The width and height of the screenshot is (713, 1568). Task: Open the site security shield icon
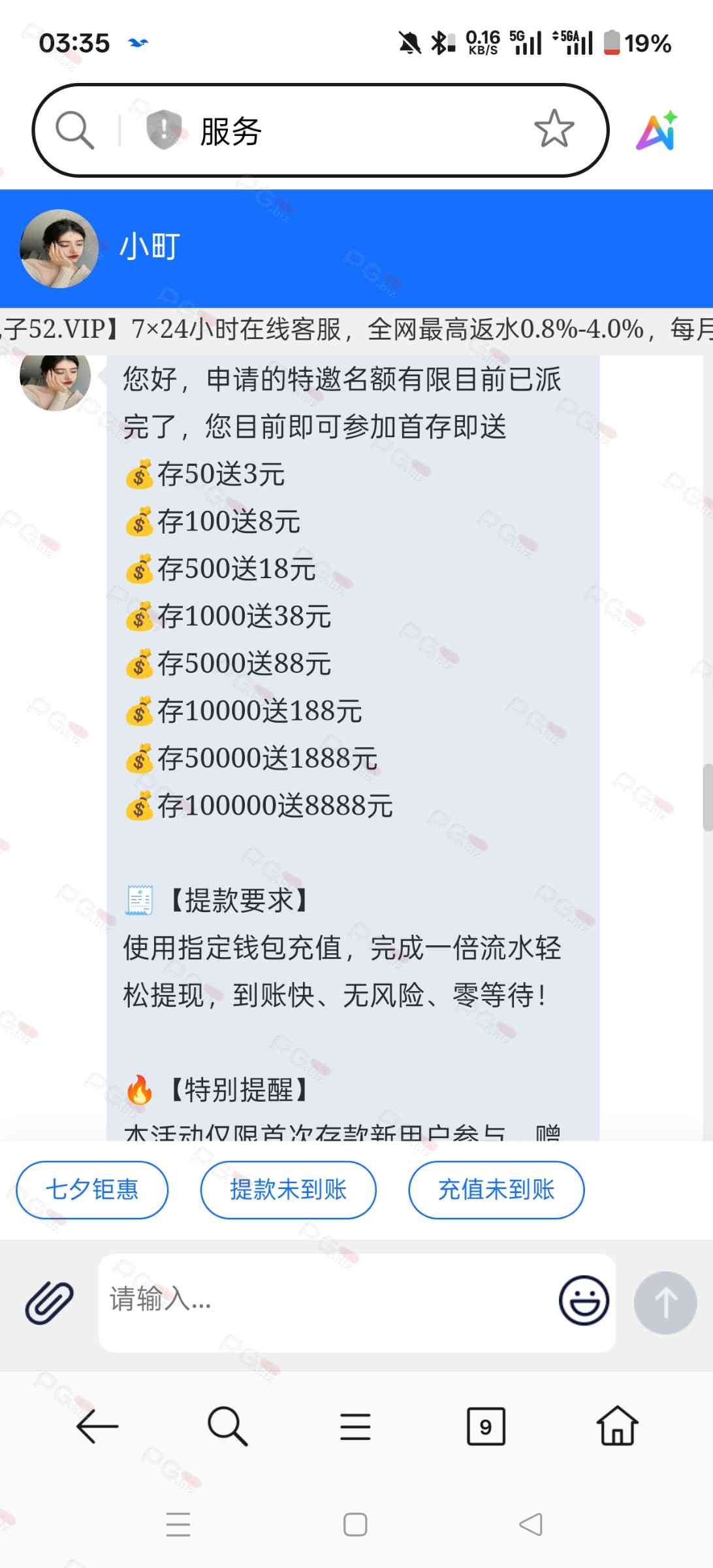pyautogui.click(x=163, y=129)
